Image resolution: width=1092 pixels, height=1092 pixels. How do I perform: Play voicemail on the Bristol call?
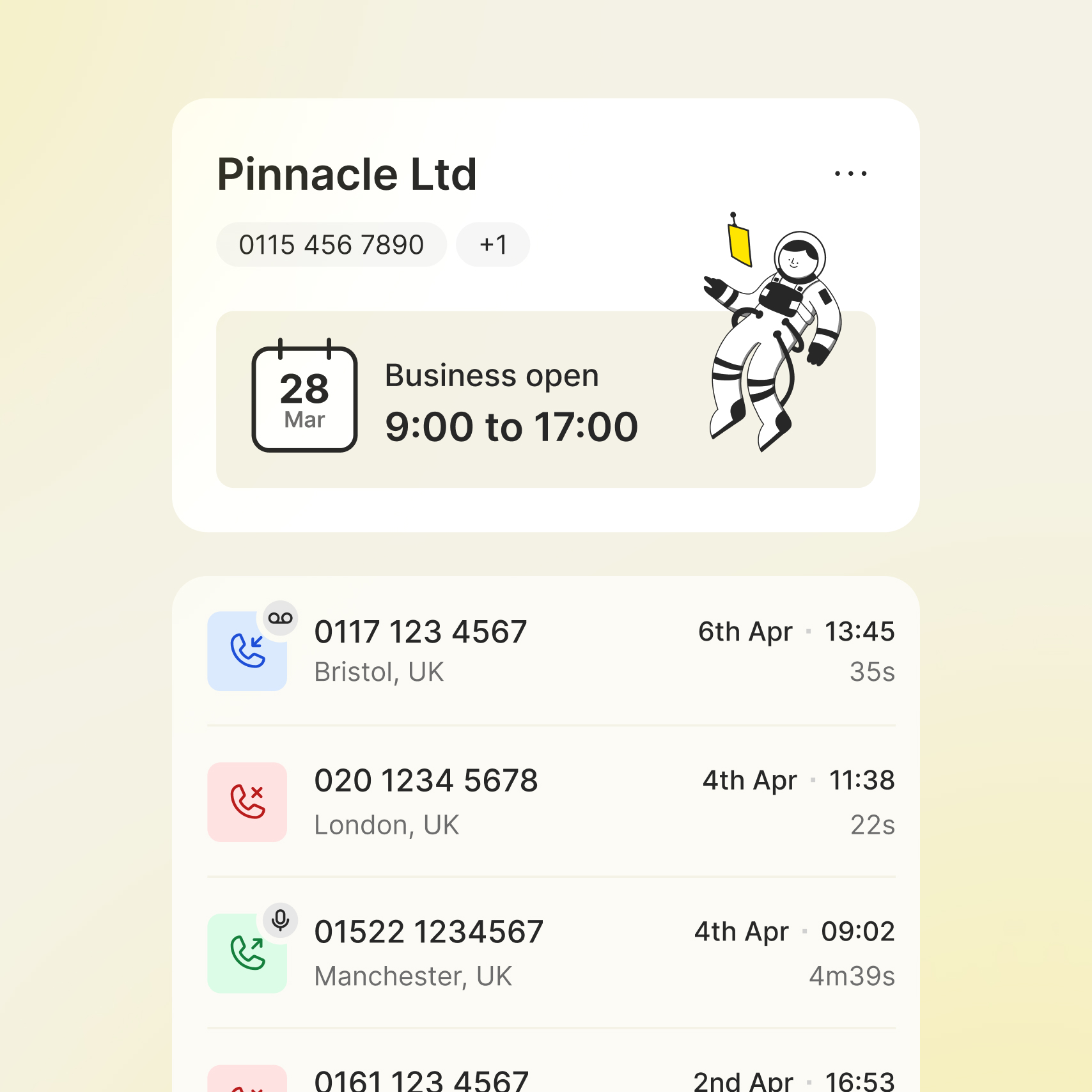[x=281, y=618]
